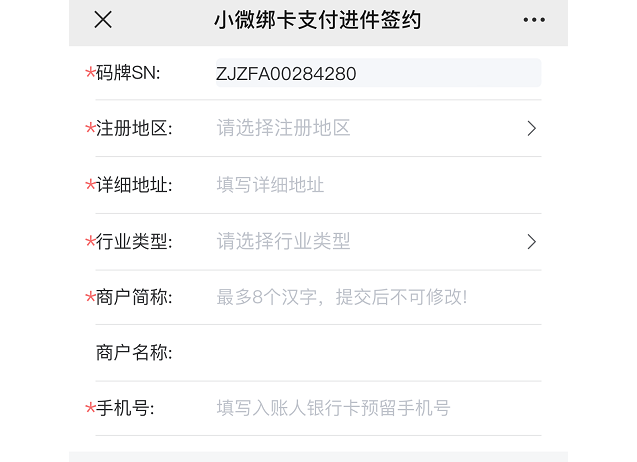Focus the 手机号 phone number field
The width and height of the screenshot is (637, 462).
tap(378, 408)
